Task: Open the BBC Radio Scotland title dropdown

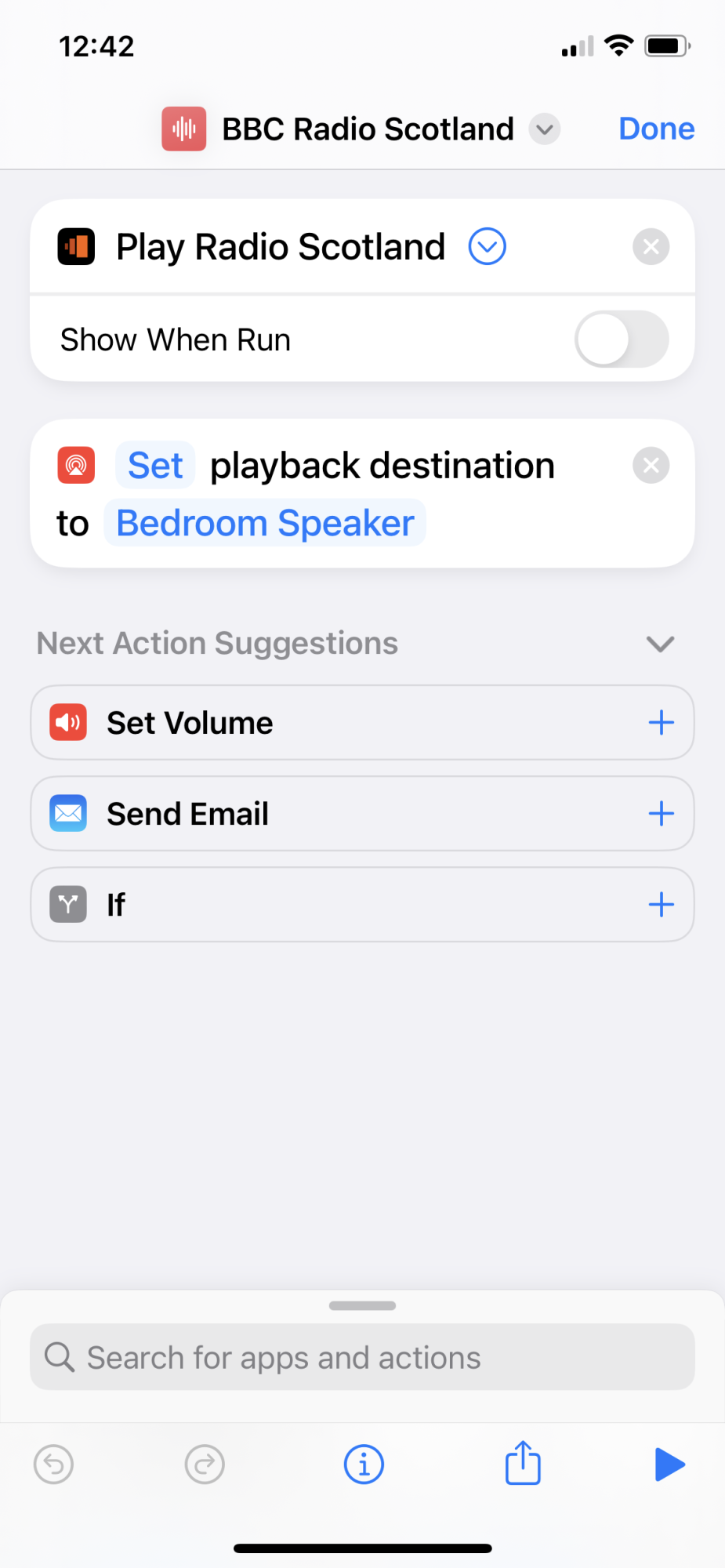Action: [544, 129]
